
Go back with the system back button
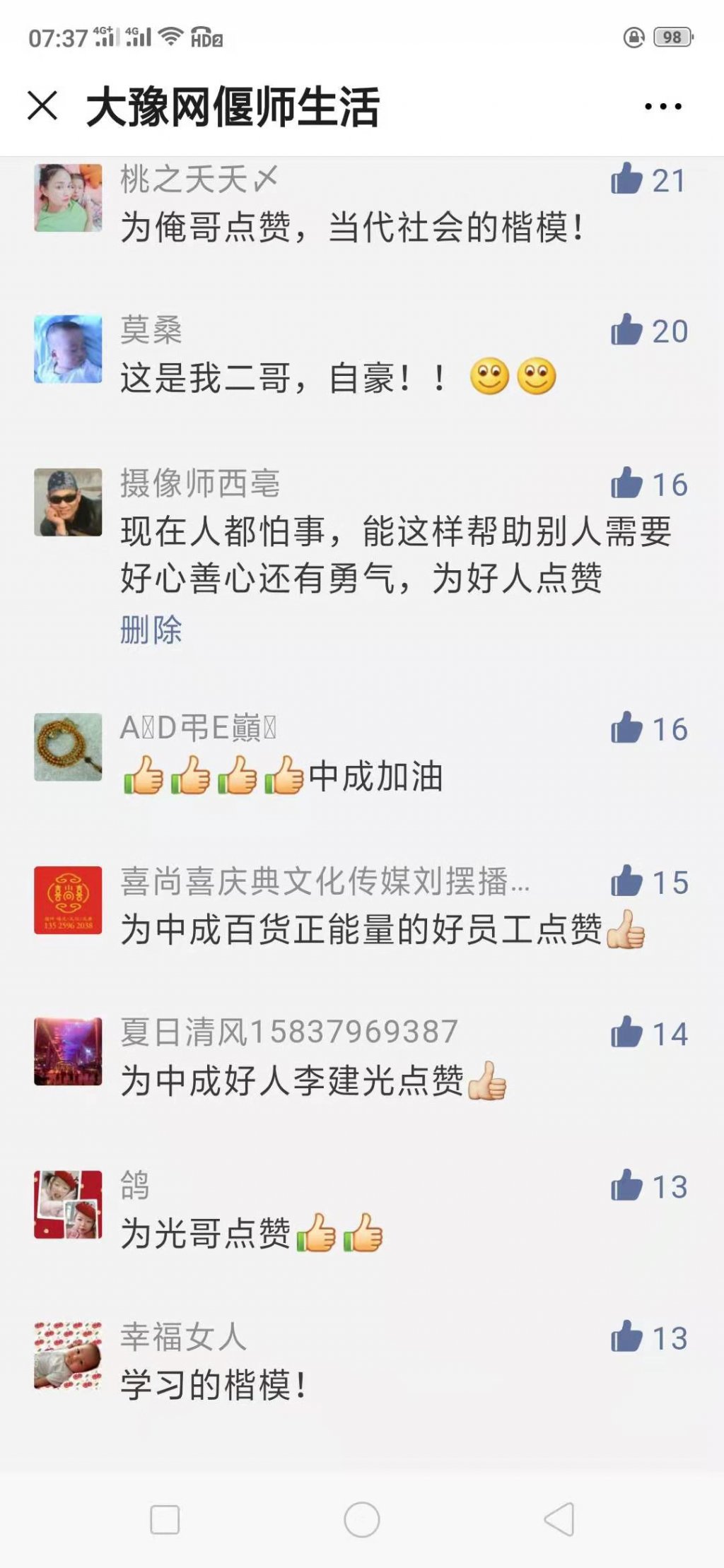tap(559, 1519)
